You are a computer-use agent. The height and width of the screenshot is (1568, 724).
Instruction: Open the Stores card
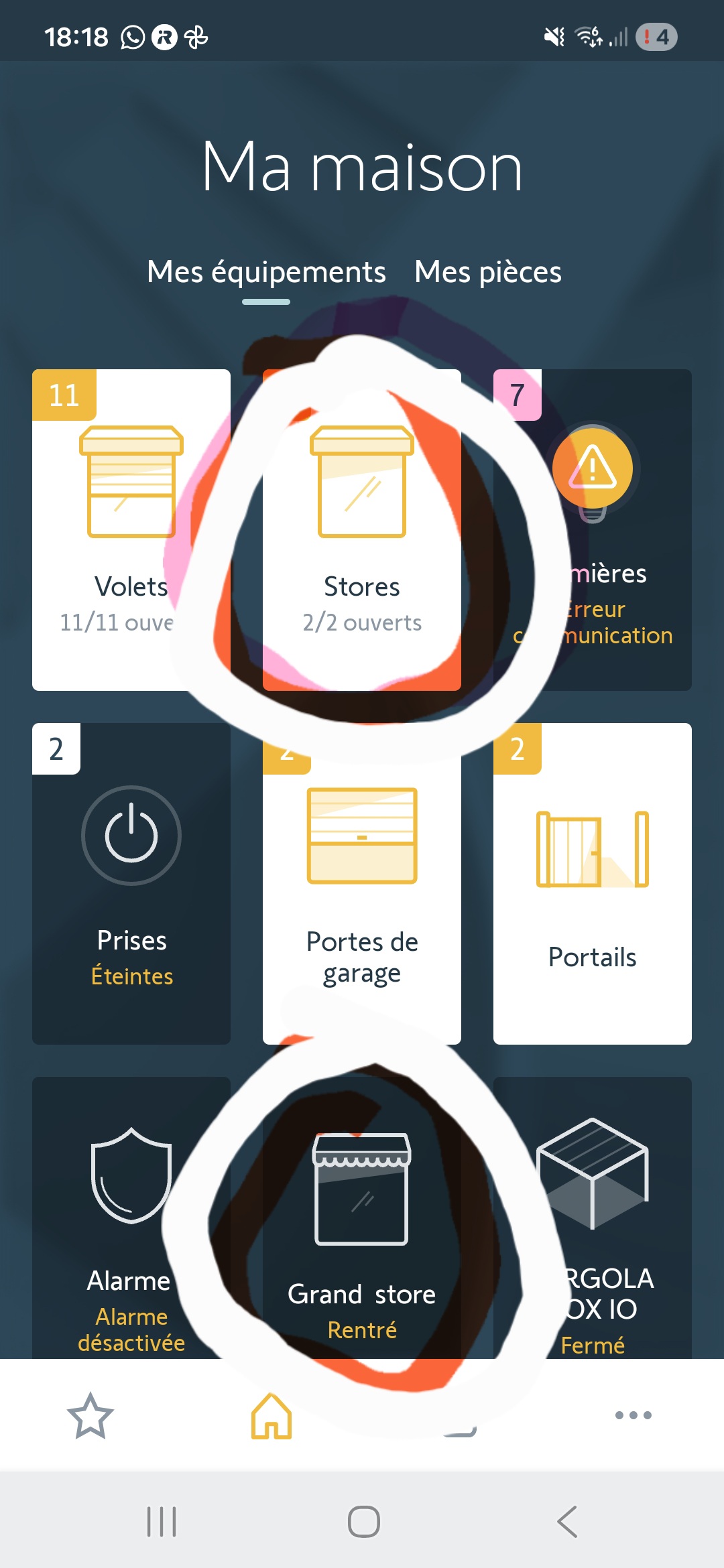pos(362,529)
